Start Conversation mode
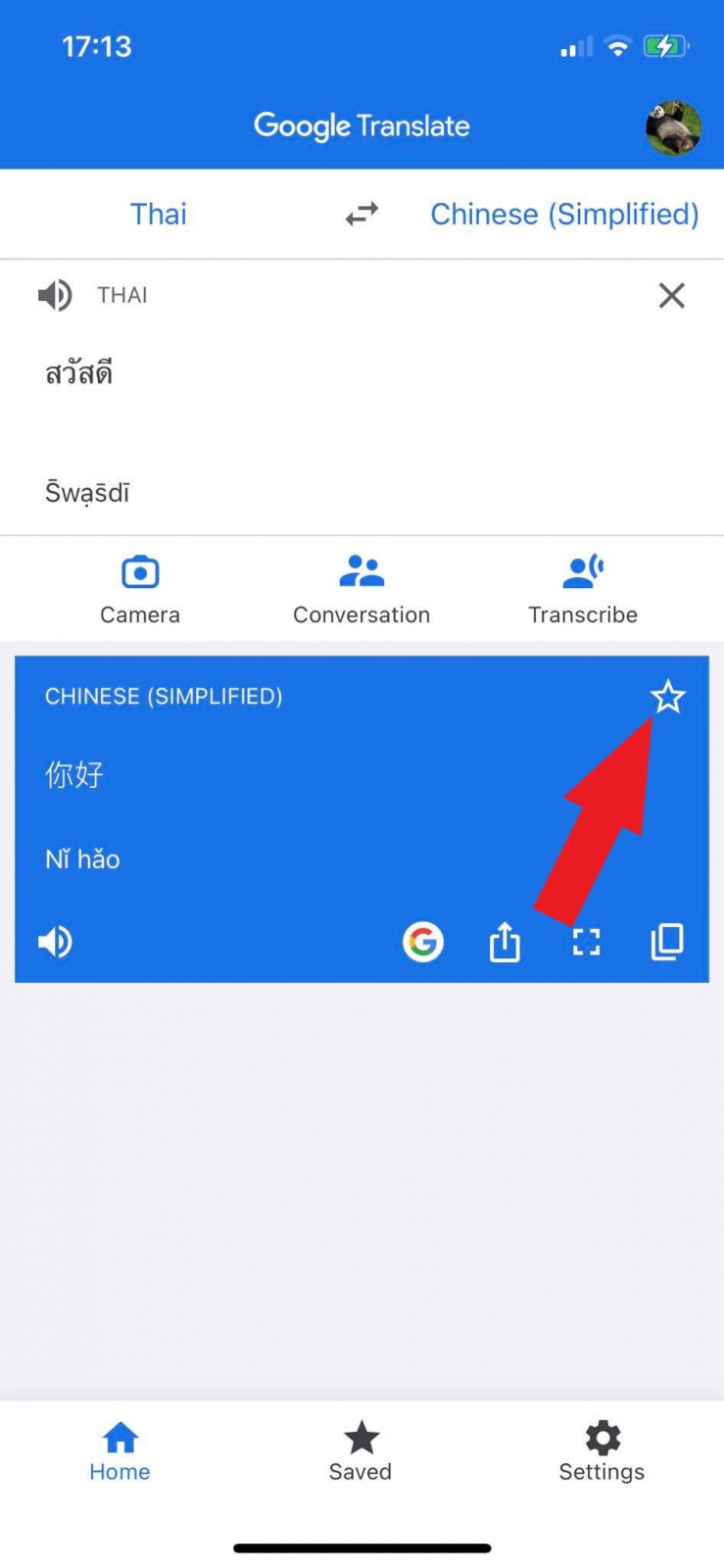Screen dimensions: 724x1568 pos(362,589)
